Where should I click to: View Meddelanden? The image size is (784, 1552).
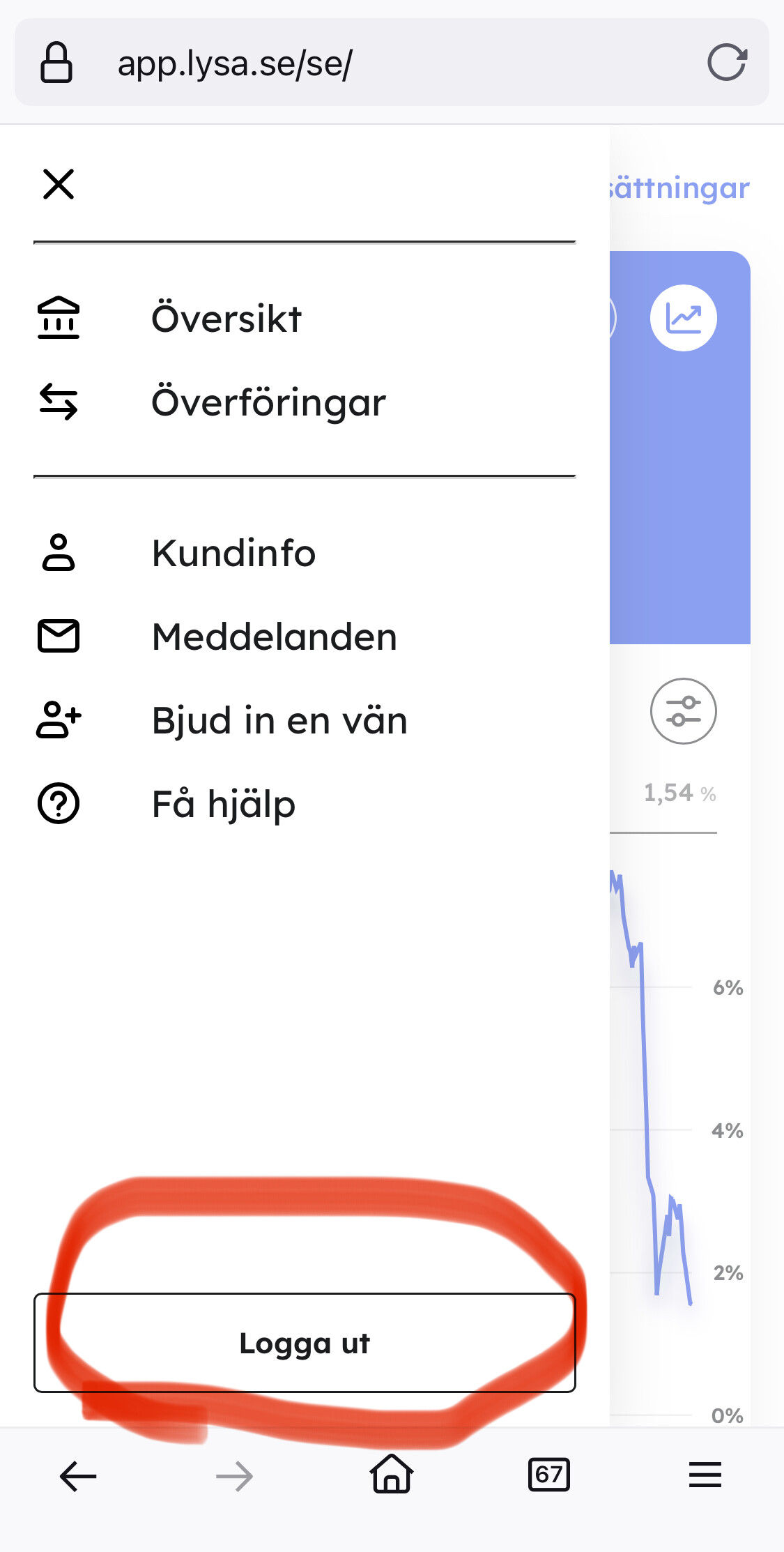click(x=274, y=637)
